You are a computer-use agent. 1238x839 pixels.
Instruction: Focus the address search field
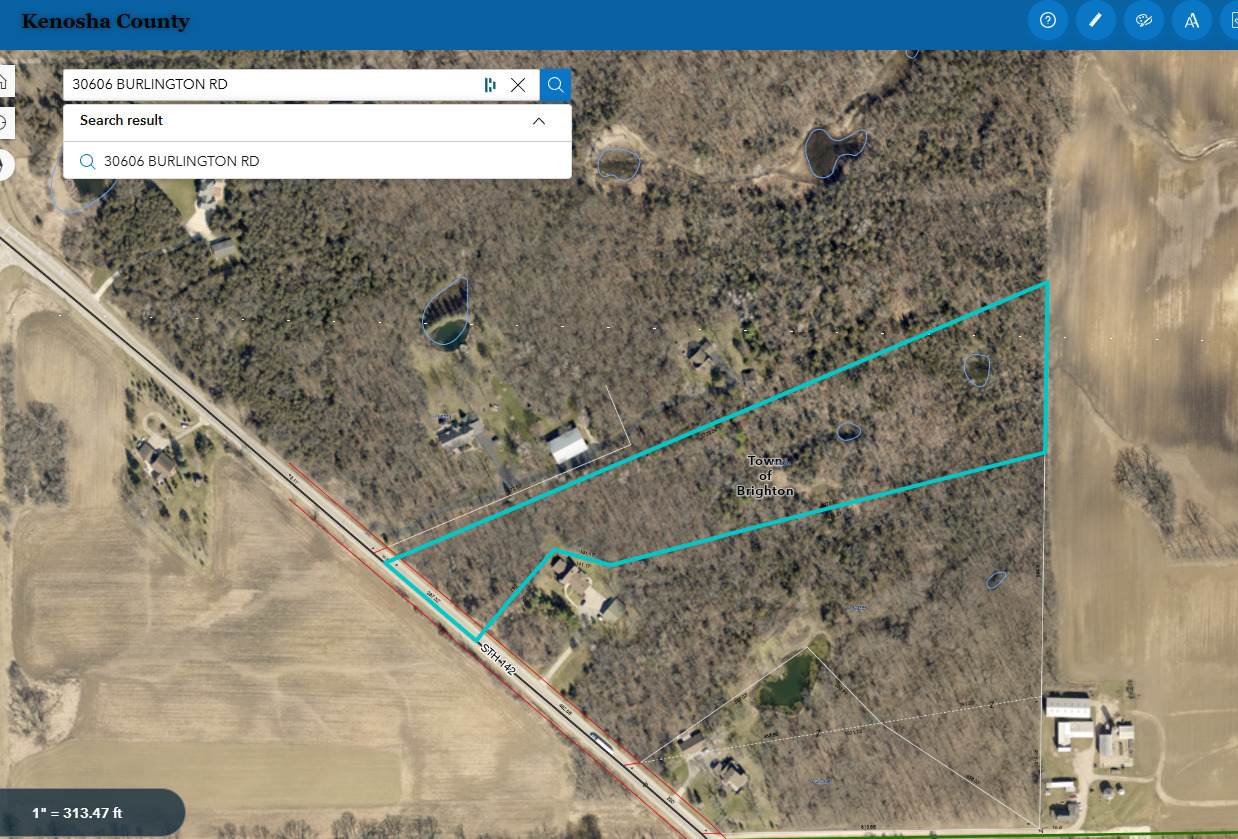270,85
